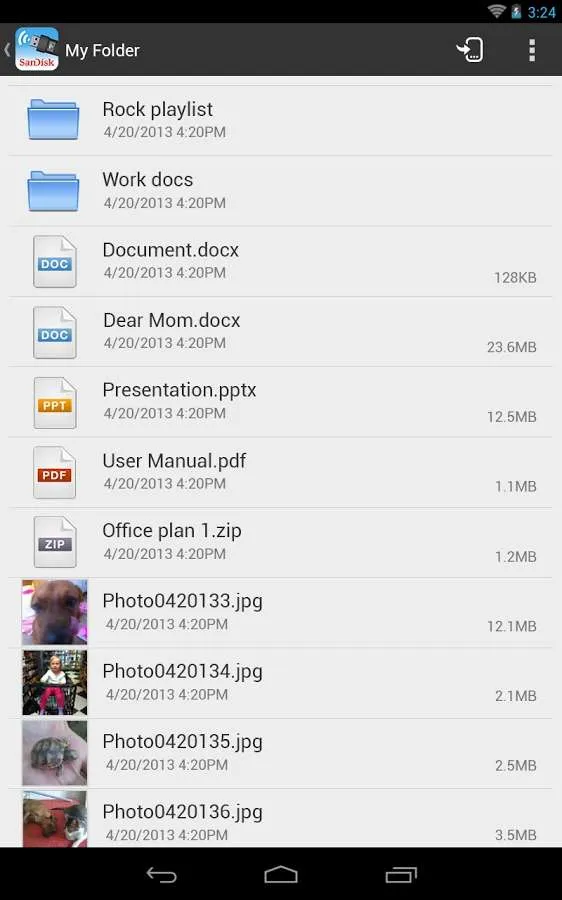The image size is (562, 900).
Task: Open Photo0420136.jpg
Action: (x=280, y=818)
